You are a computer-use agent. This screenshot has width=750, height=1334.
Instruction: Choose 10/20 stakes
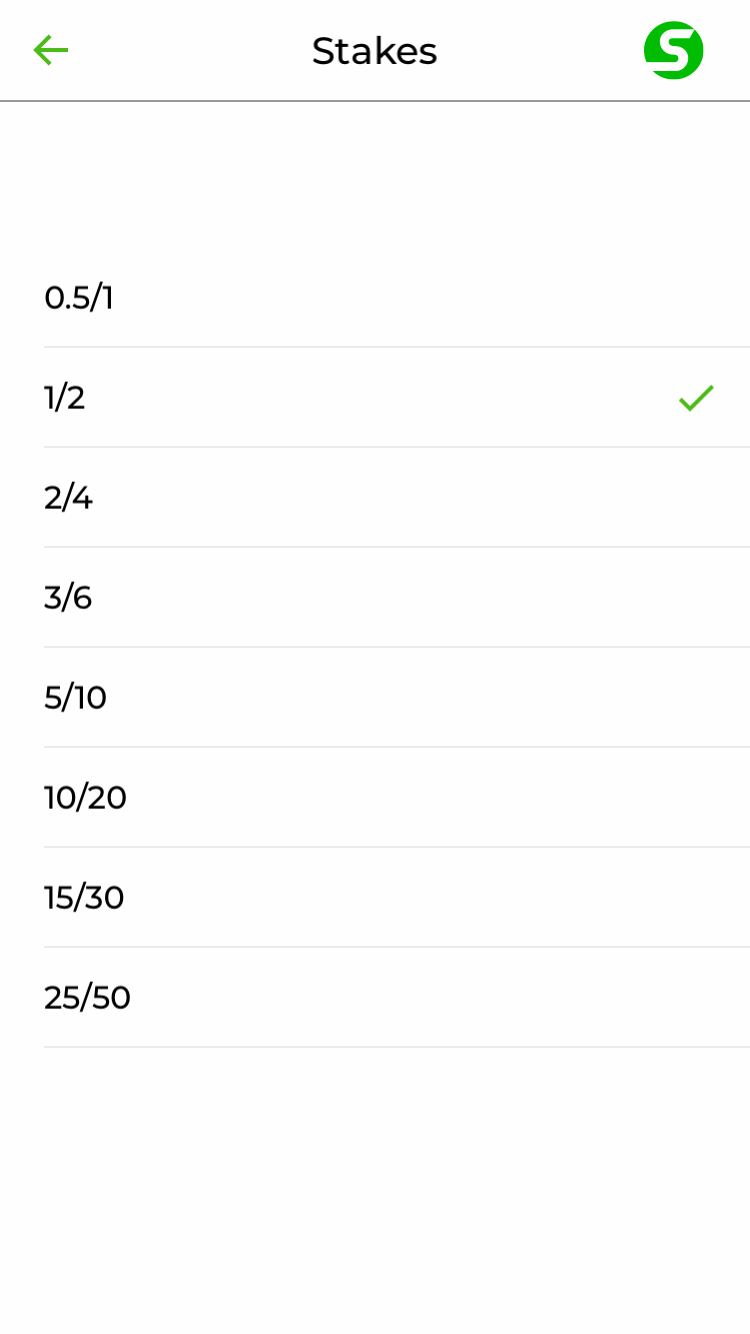(x=397, y=798)
